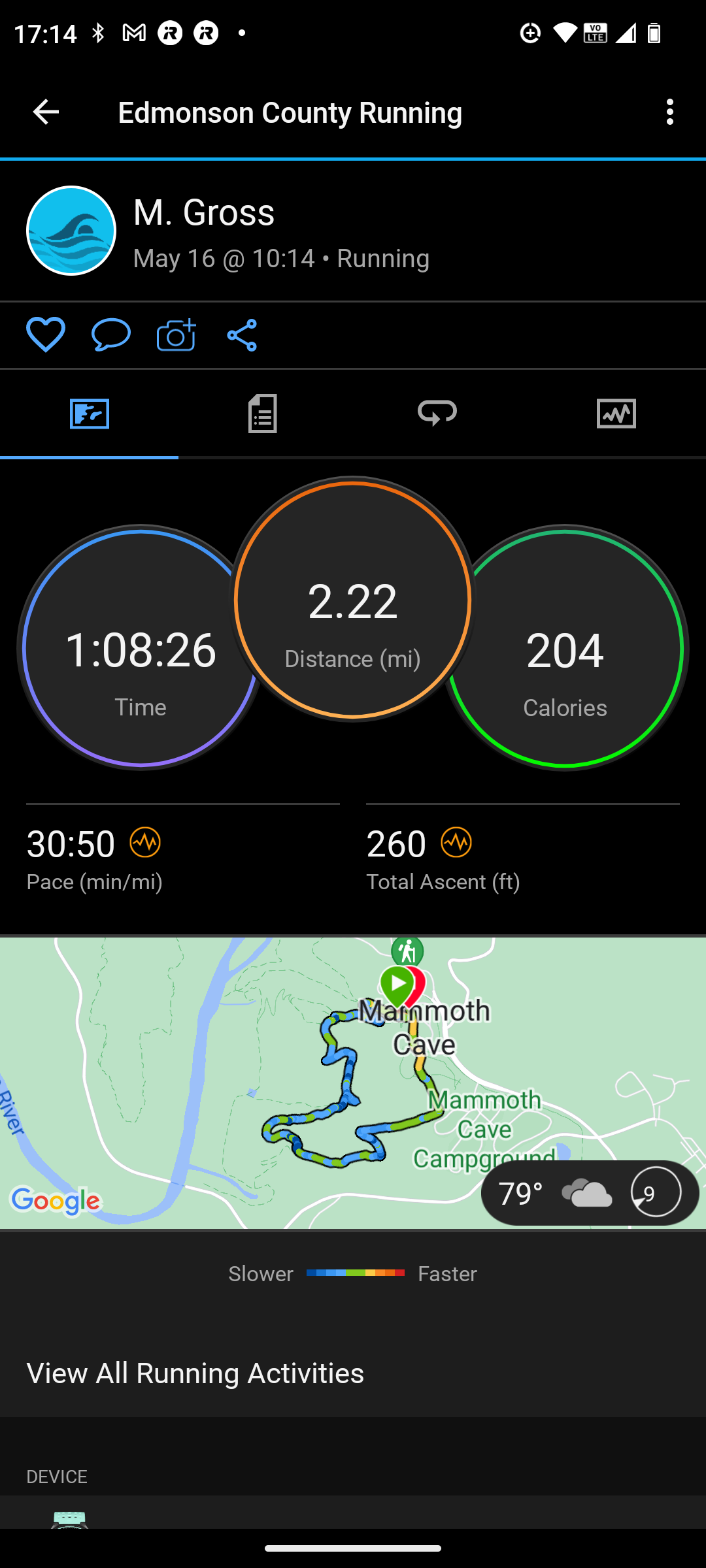
Task: Like this running activity
Action: pos(46,335)
